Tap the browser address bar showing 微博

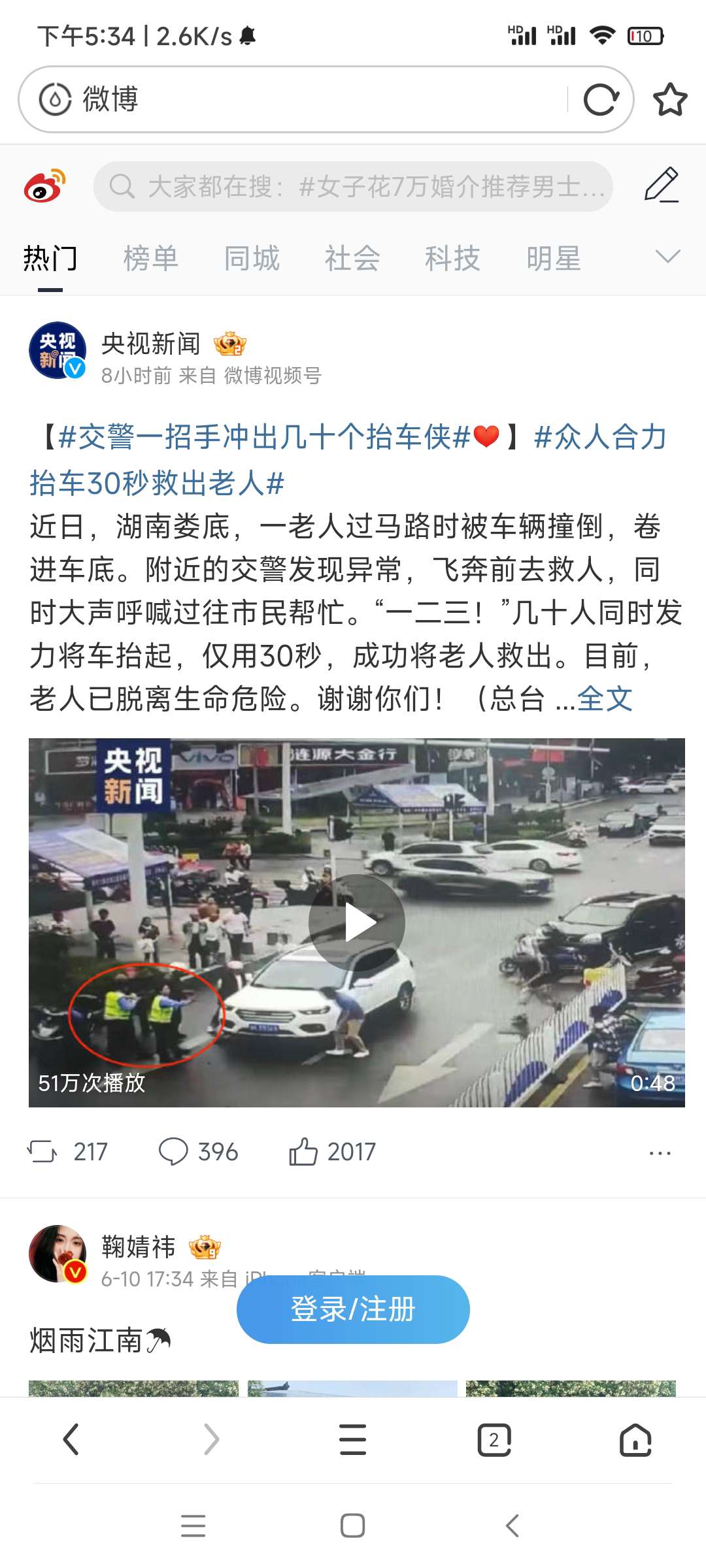pos(294,99)
